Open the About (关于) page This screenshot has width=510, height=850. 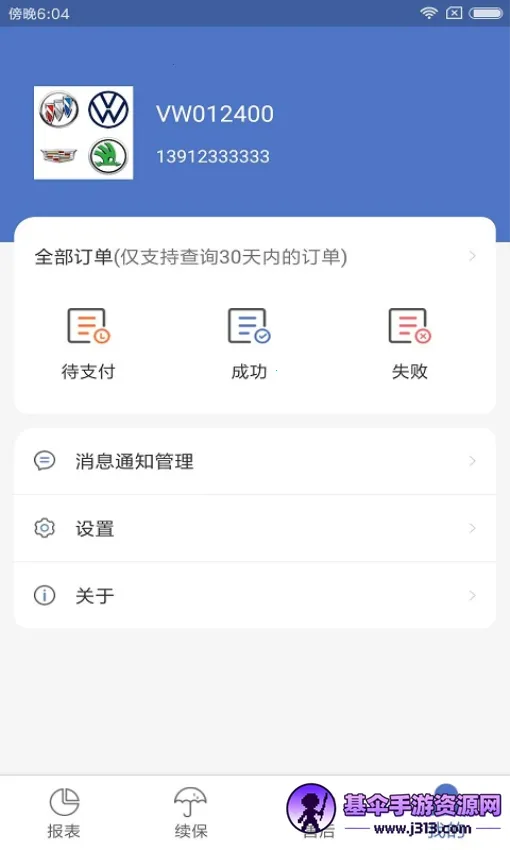[255, 595]
